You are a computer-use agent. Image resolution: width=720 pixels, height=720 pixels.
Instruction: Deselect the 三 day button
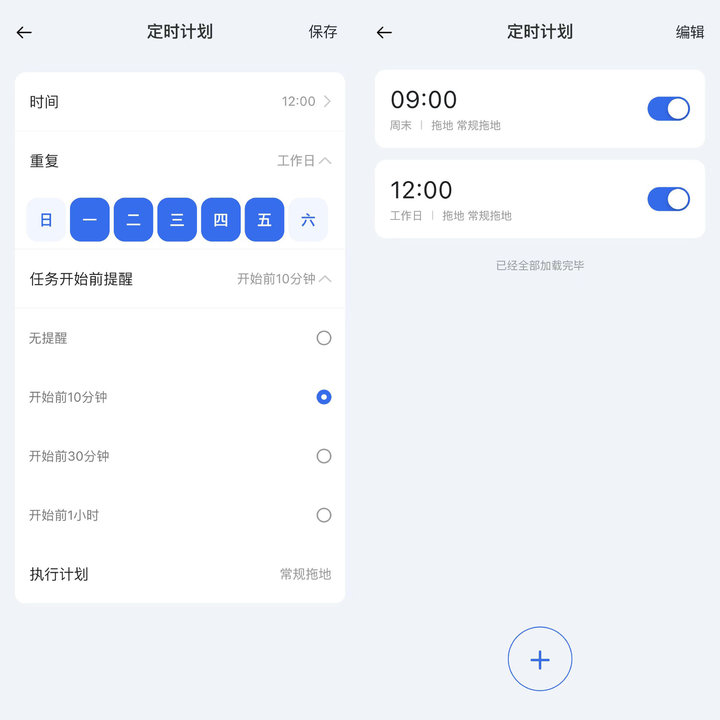coord(177,220)
